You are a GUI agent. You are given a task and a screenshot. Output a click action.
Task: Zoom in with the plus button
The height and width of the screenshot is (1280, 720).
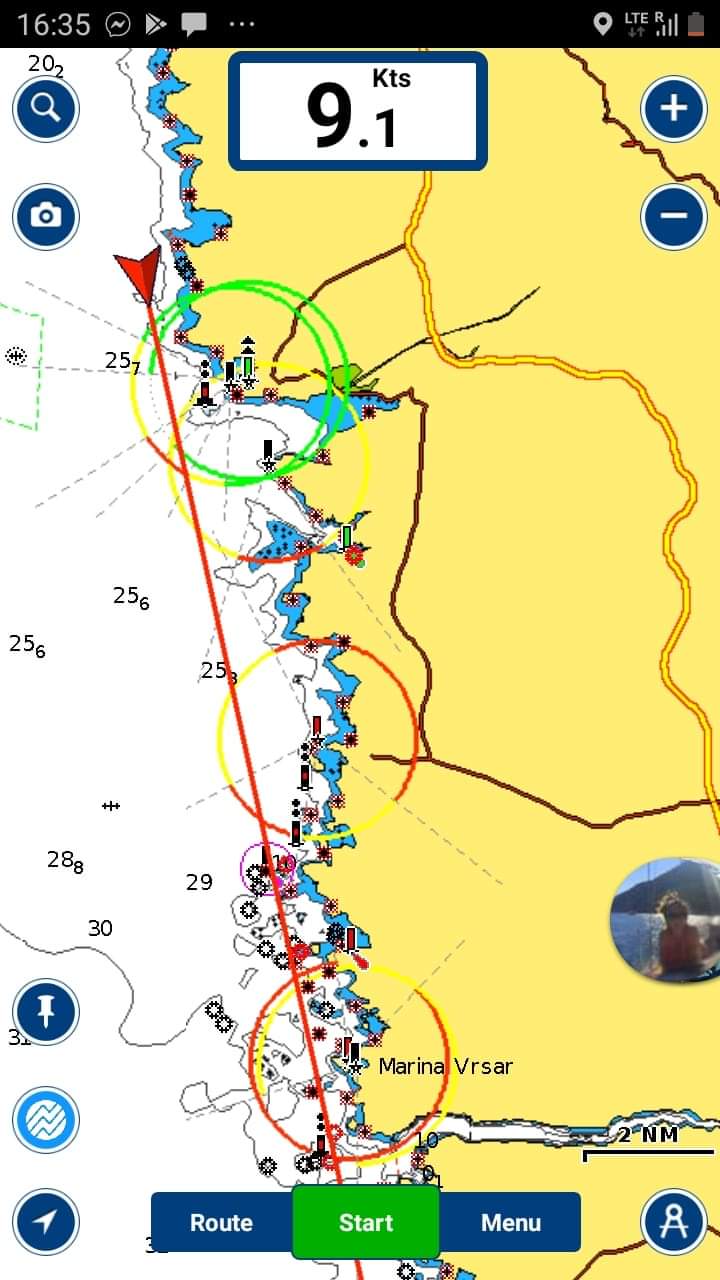tap(674, 107)
